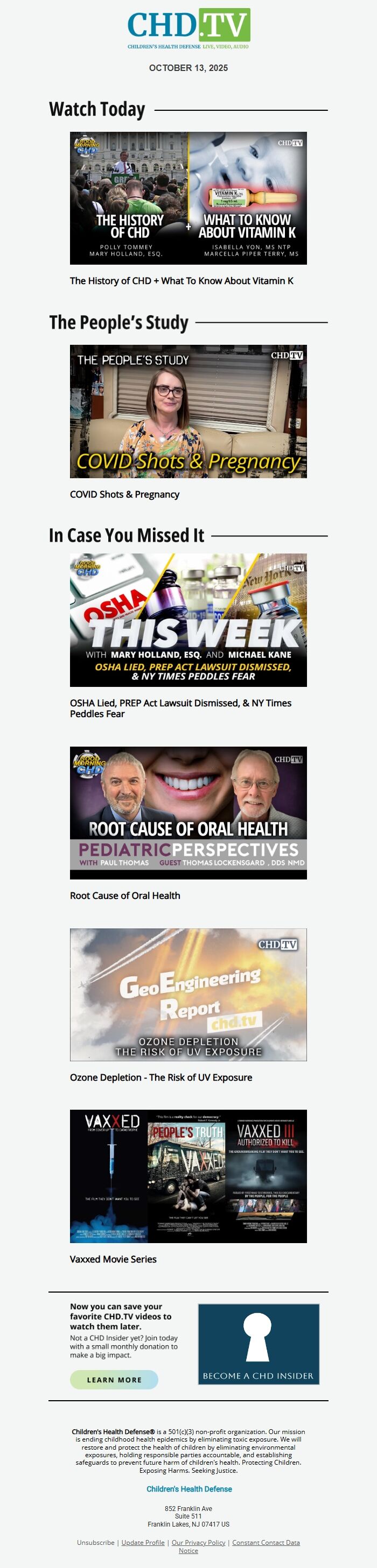Visit the Children's Health Defense link
This screenshot has width=377, height=1568.
[x=189, y=1488]
